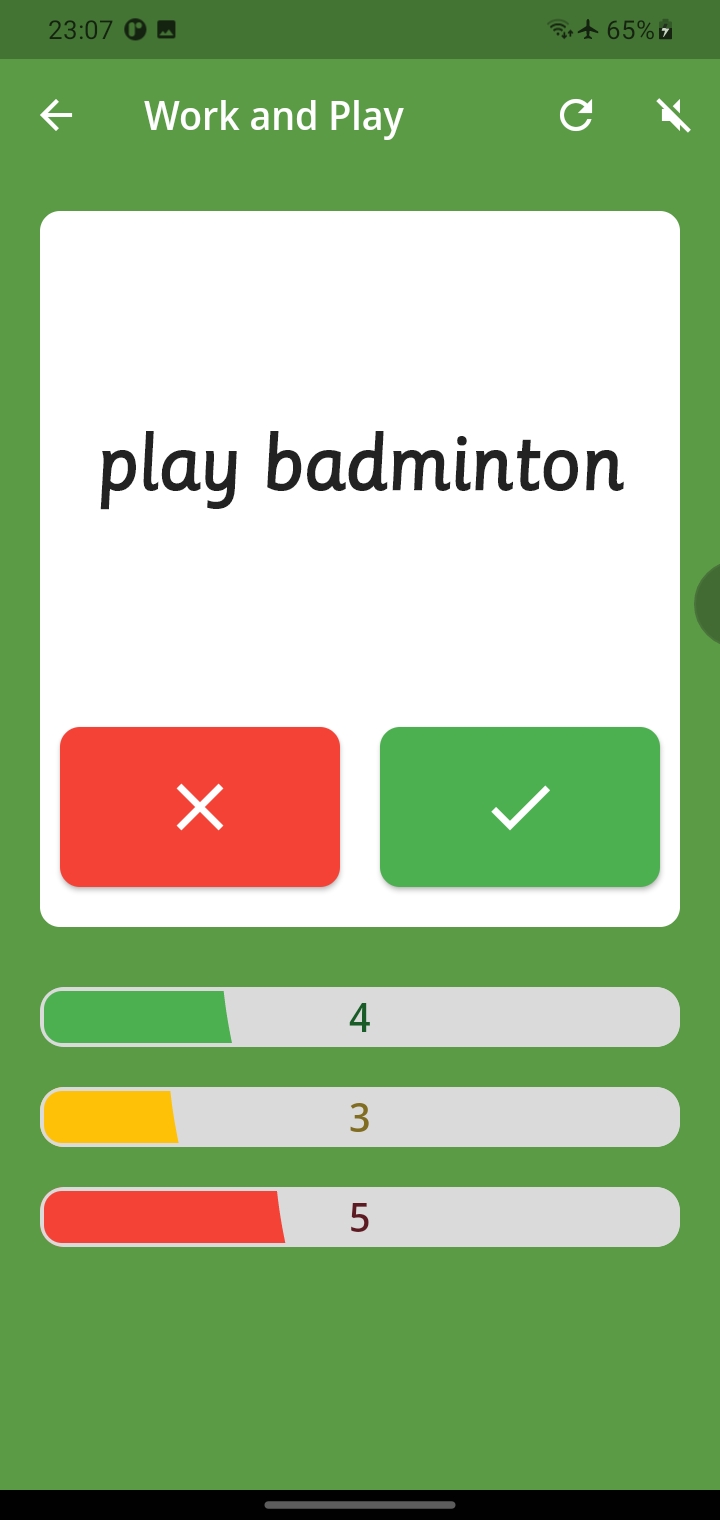Mark 'play badminton' as correct with green check
This screenshot has height=1520, width=720.
click(x=520, y=807)
